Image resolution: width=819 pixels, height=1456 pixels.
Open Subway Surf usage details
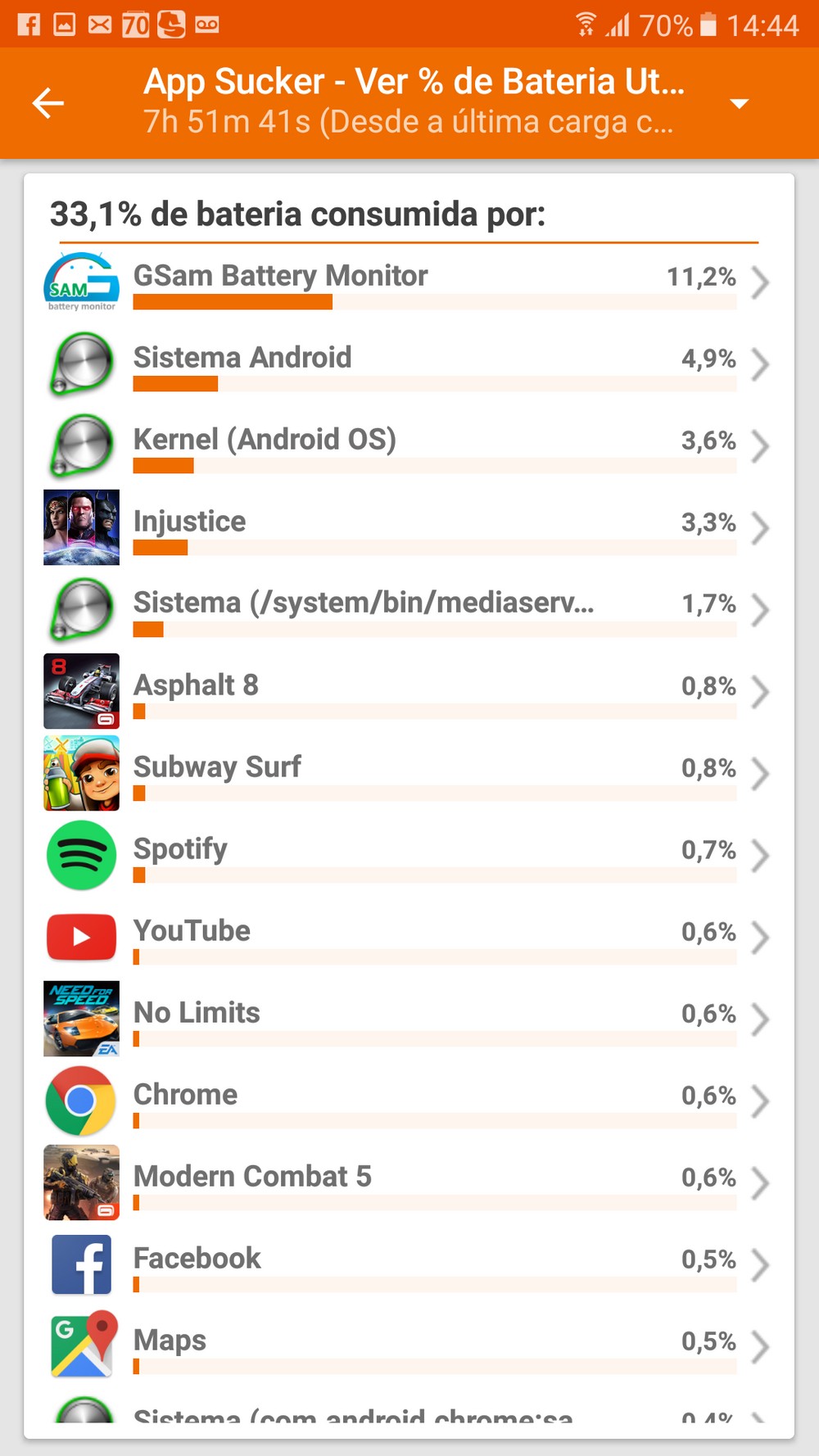pos(409,773)
